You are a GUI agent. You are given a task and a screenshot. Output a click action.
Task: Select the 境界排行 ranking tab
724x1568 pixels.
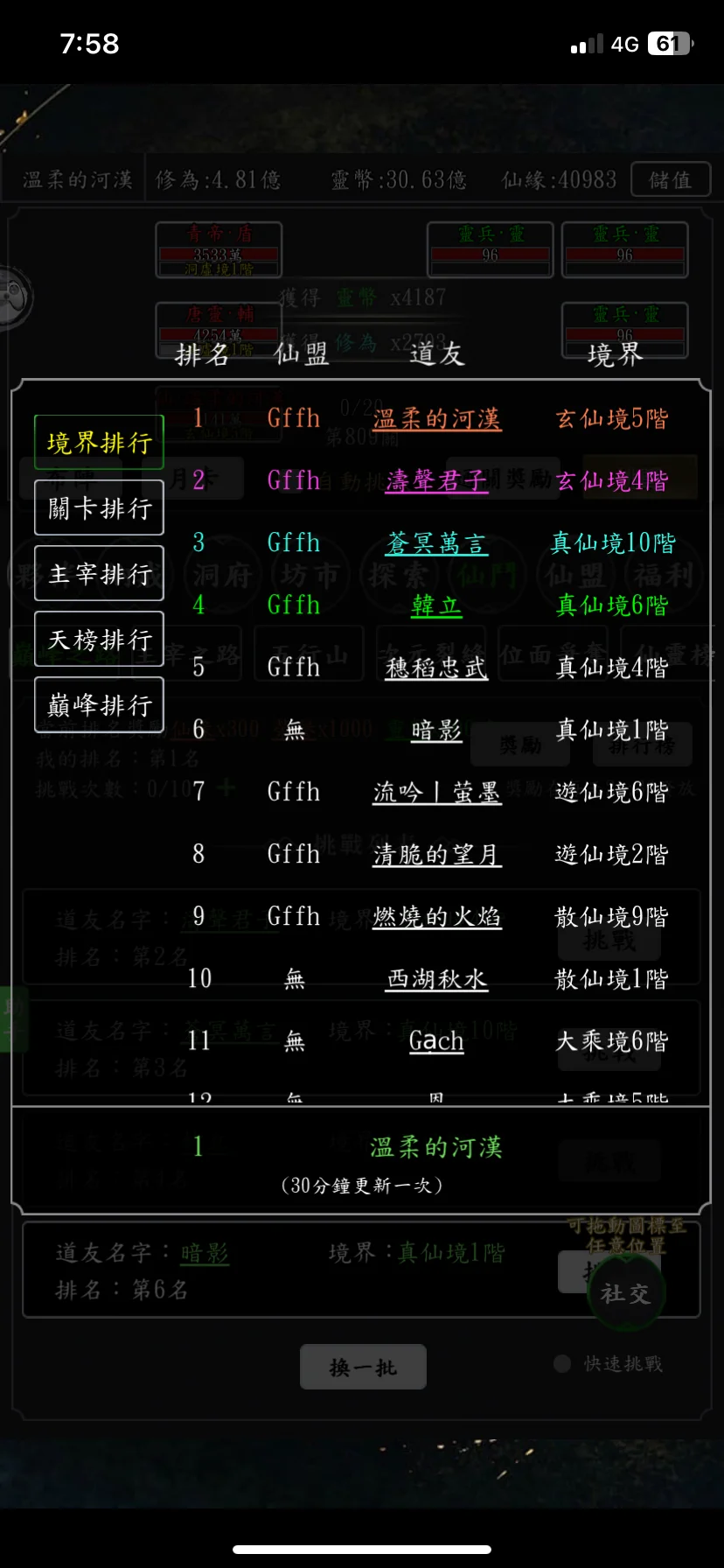[99, 443]
